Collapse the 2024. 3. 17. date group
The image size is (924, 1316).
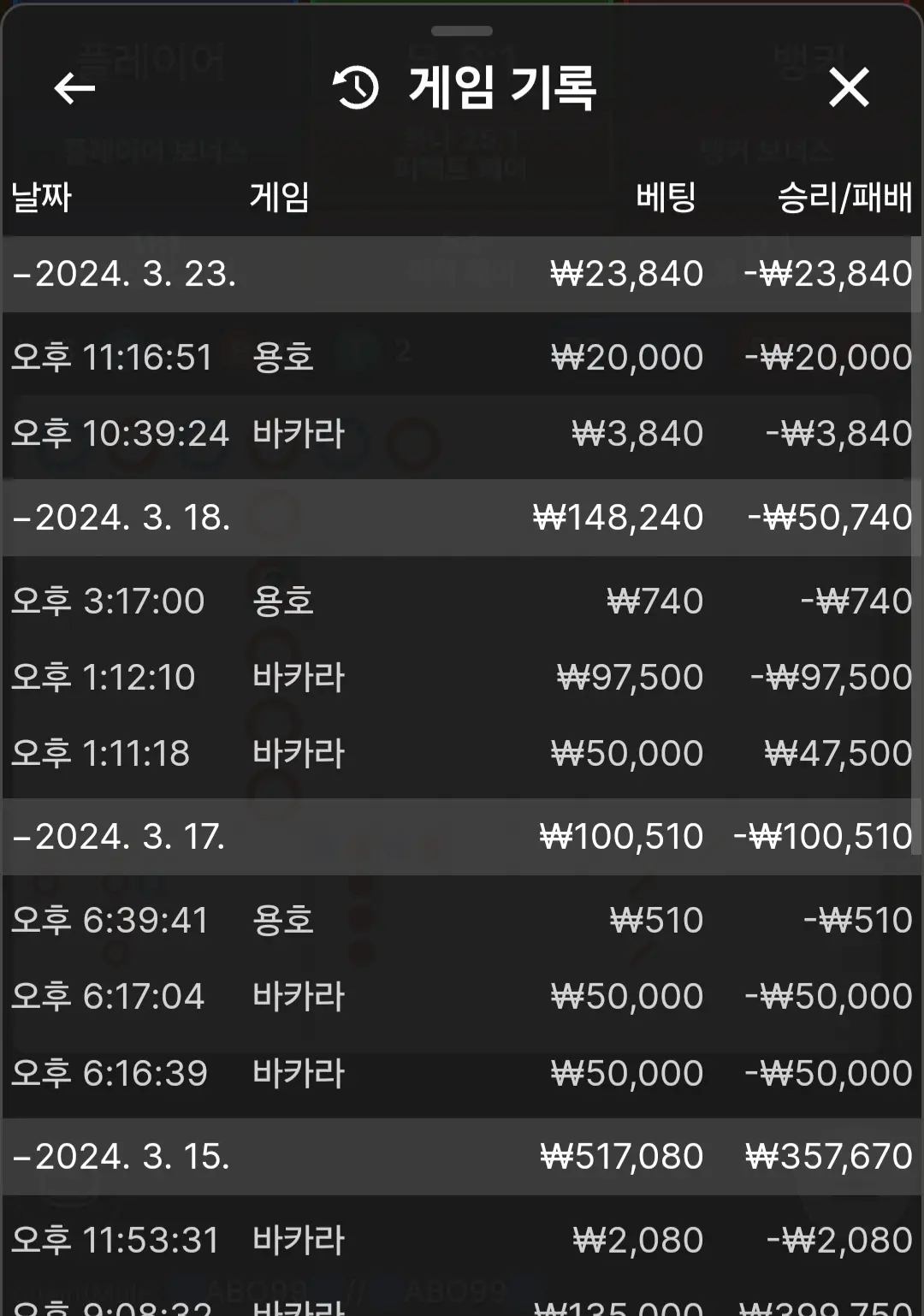coord(462,837)
